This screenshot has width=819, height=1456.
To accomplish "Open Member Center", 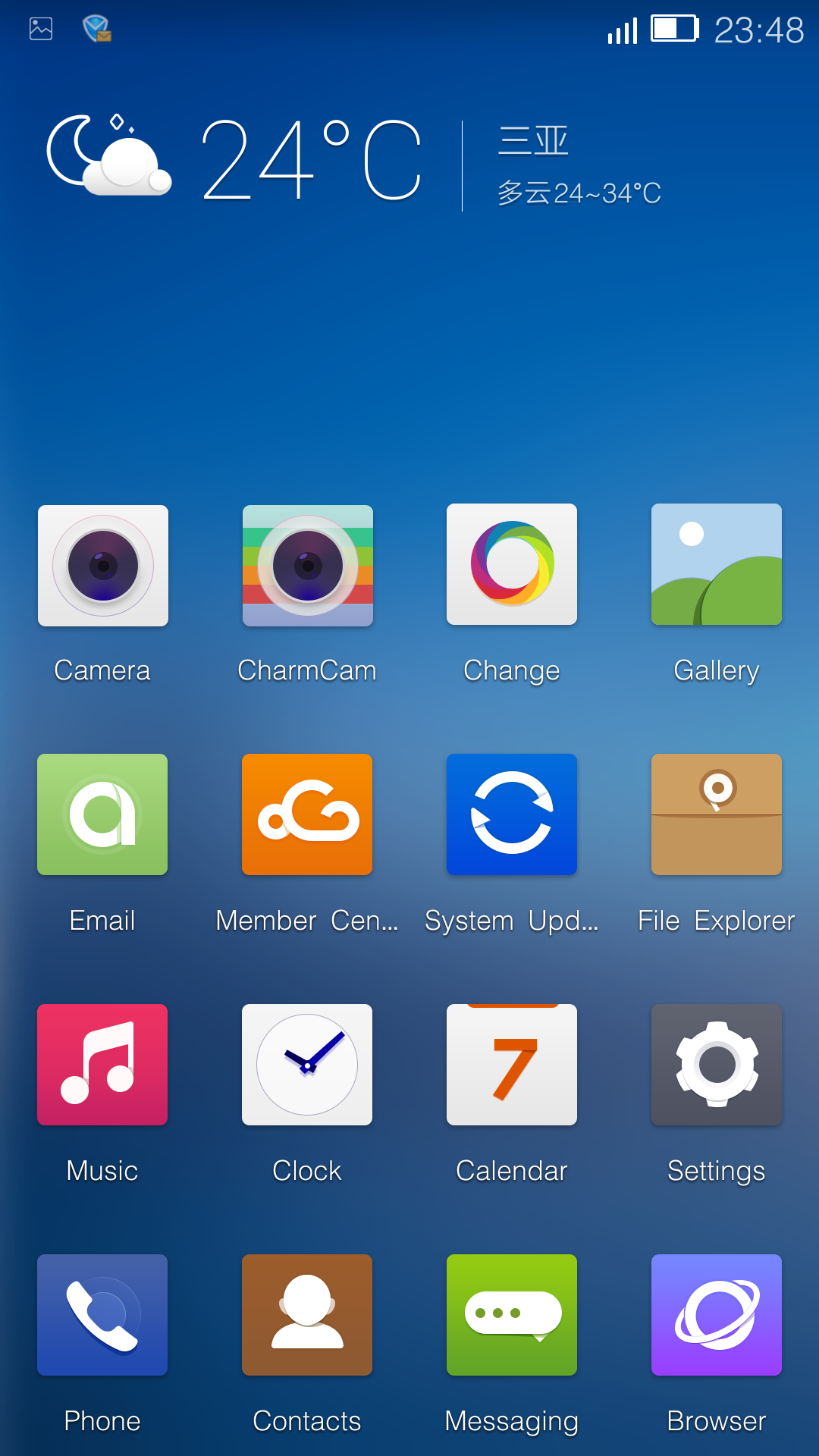I will [x=307, y=814].
